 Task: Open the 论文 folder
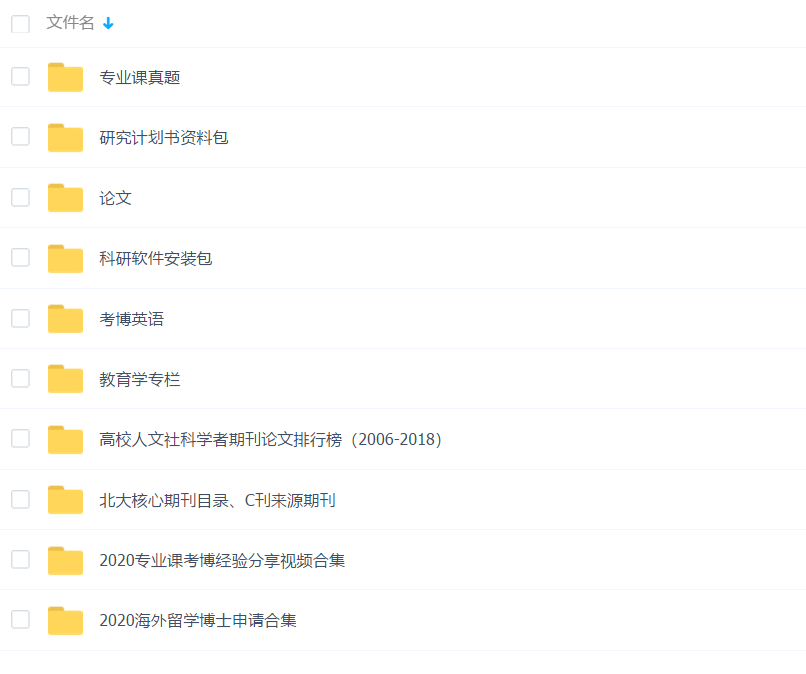pyautogui.click(x=115, y=198)
